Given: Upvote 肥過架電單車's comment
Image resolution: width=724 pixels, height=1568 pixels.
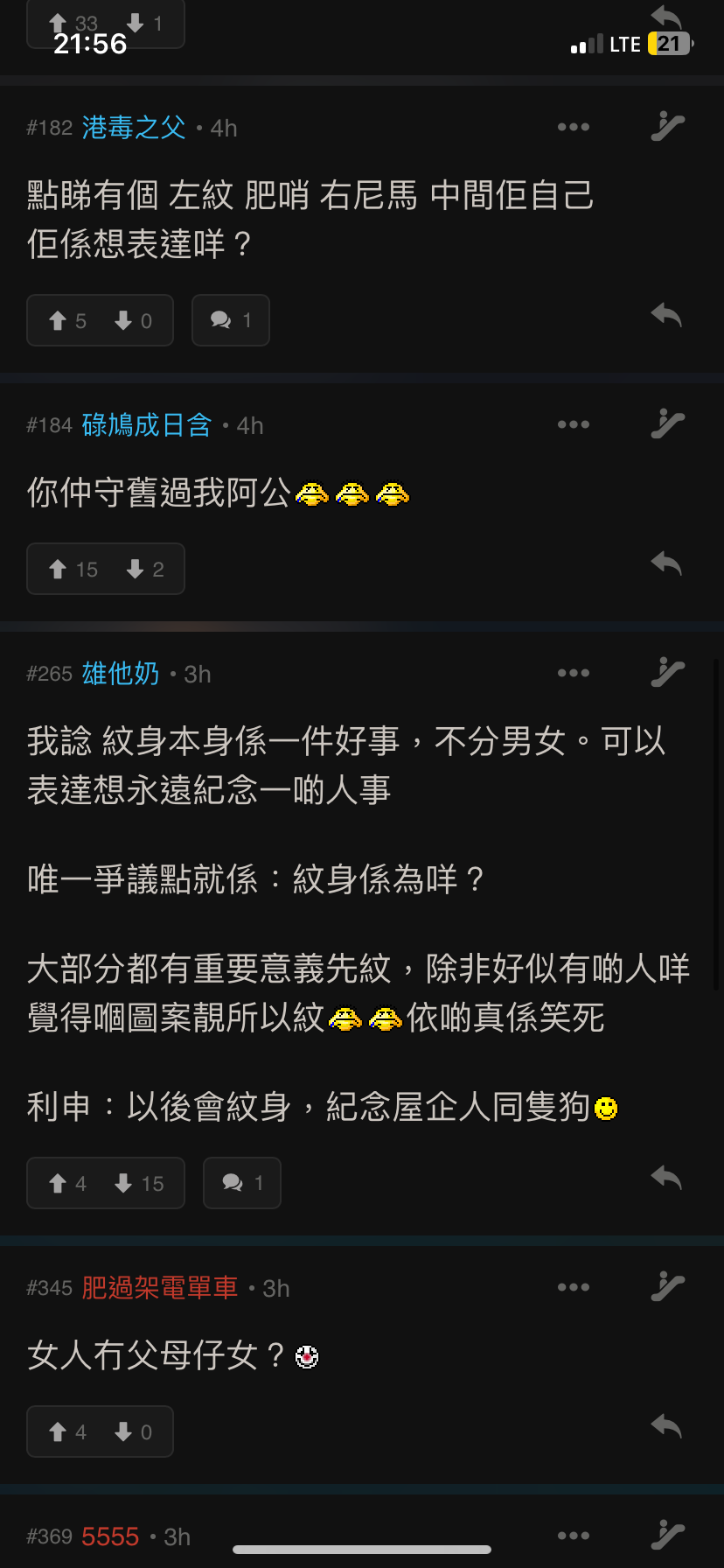Looking at the screenshot, I should (67, 1432).
